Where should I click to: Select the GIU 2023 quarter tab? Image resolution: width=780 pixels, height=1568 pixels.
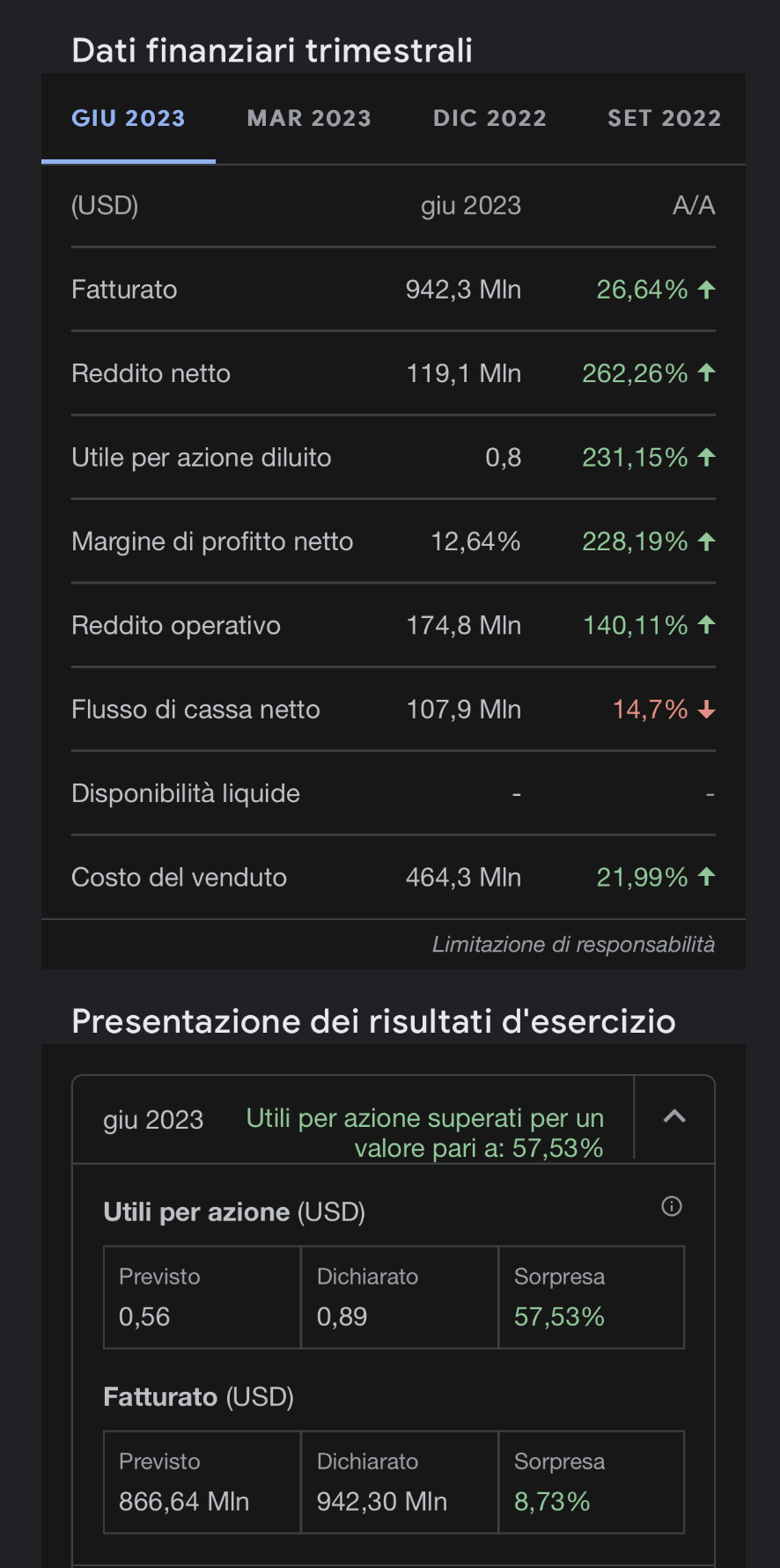129,118
